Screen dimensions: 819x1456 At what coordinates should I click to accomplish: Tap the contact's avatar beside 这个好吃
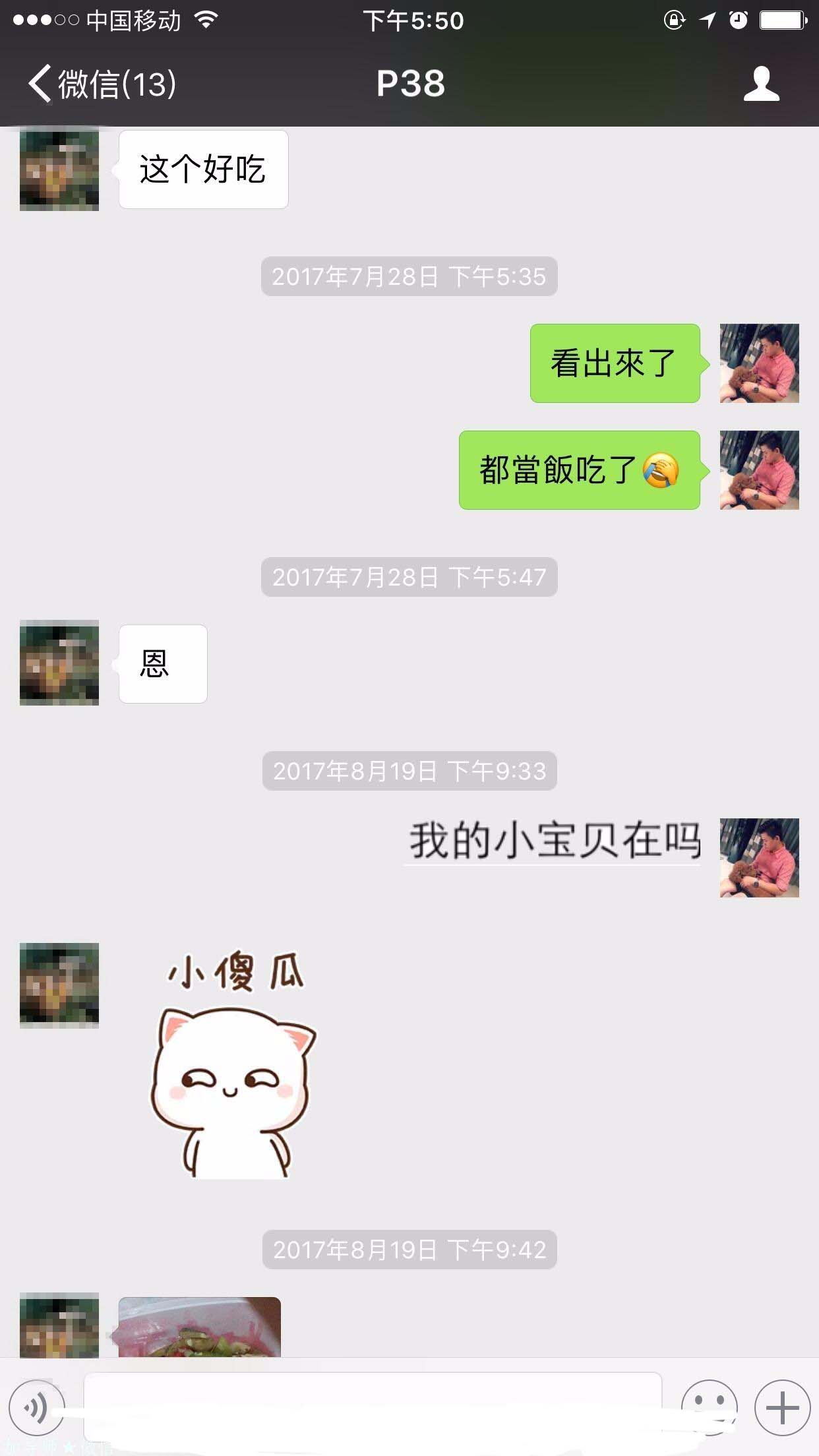(59, 171)
